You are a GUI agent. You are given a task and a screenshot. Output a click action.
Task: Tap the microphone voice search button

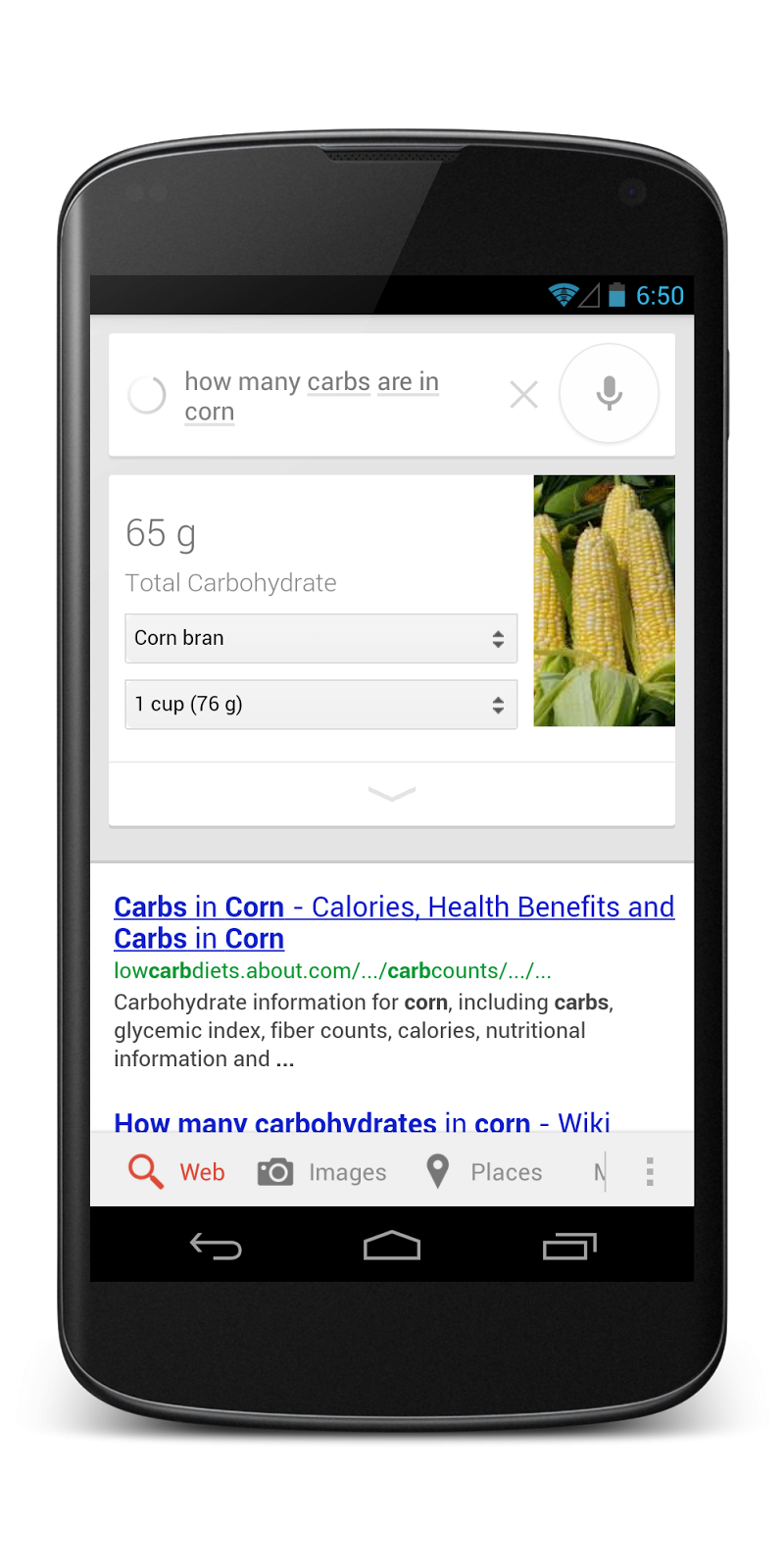click(609, 393)
